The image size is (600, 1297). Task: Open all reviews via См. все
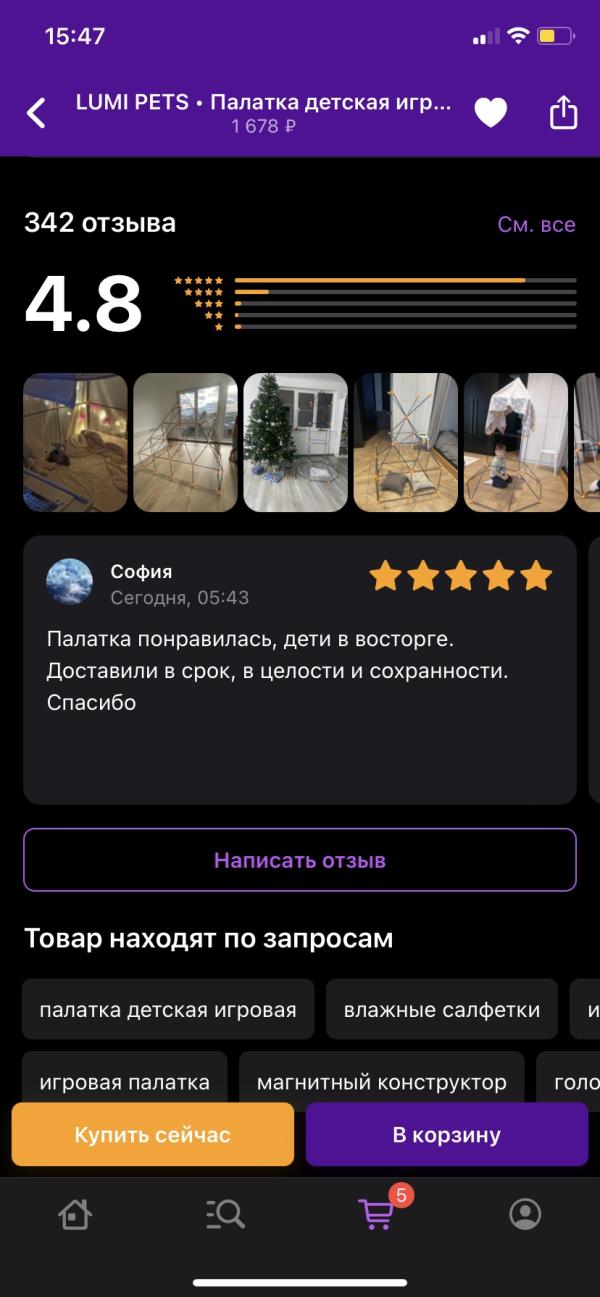[x=536, y=224]
